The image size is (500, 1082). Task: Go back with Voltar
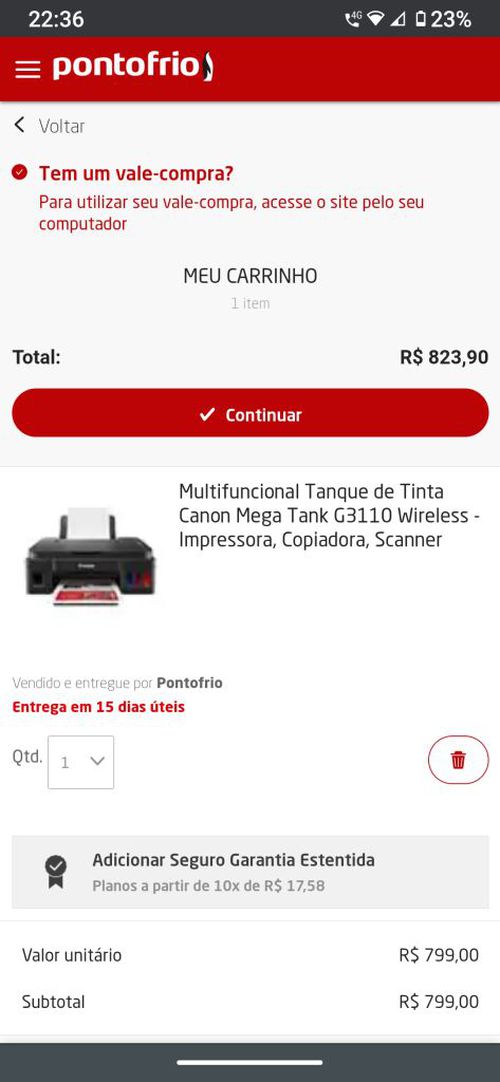tap(49, 126)
